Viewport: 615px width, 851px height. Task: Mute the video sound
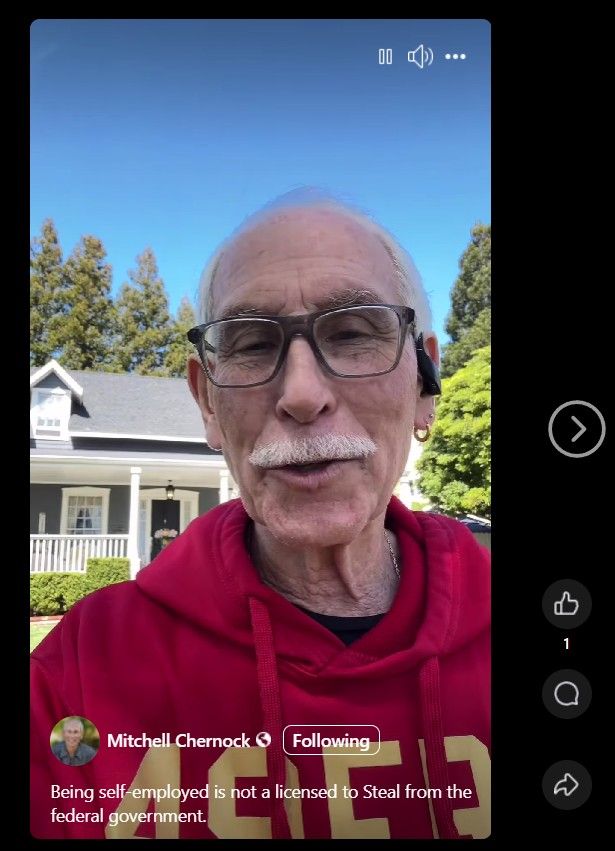point(420,56)
